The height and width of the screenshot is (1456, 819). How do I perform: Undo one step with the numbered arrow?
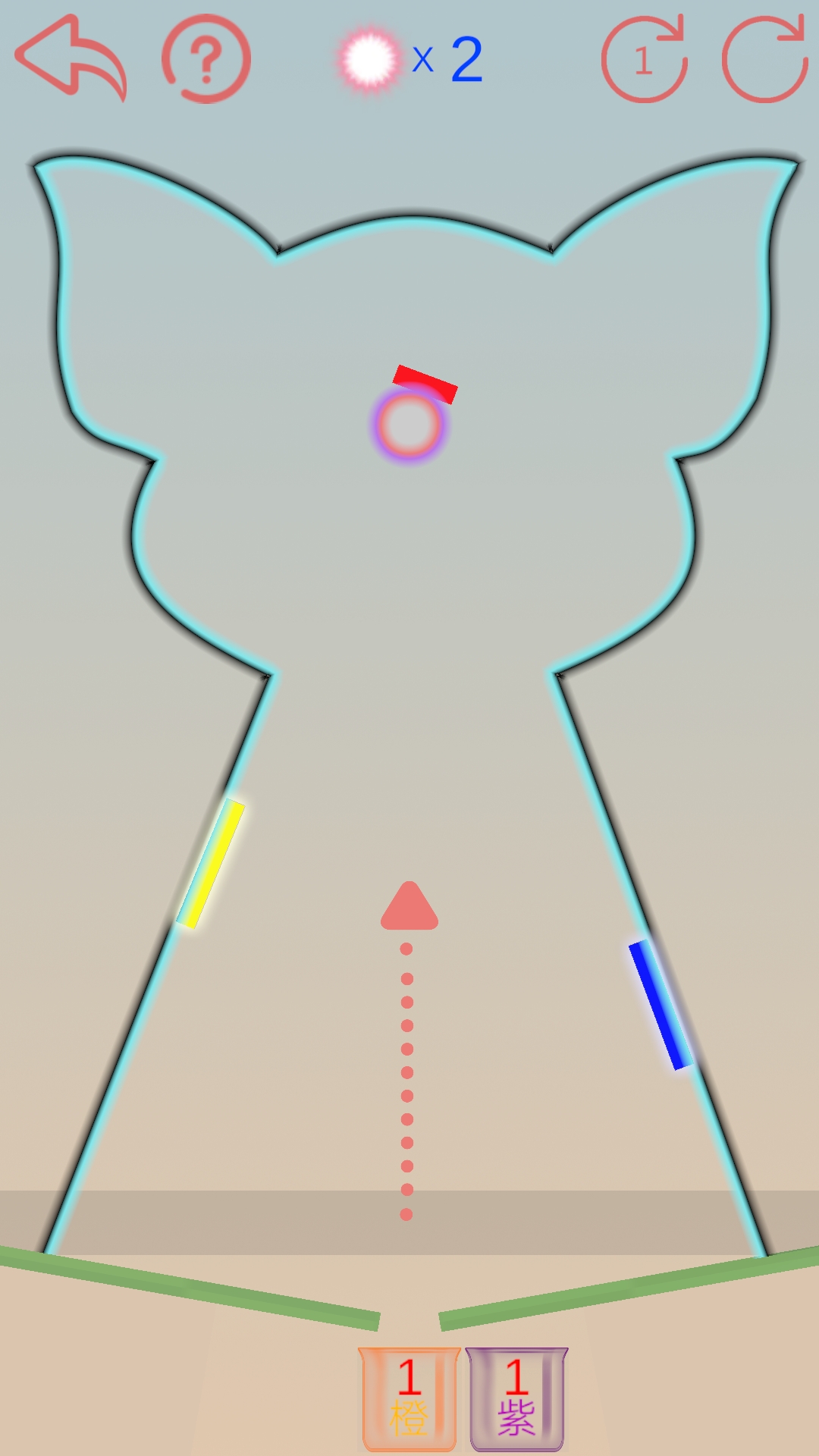[x=645, y=59]
